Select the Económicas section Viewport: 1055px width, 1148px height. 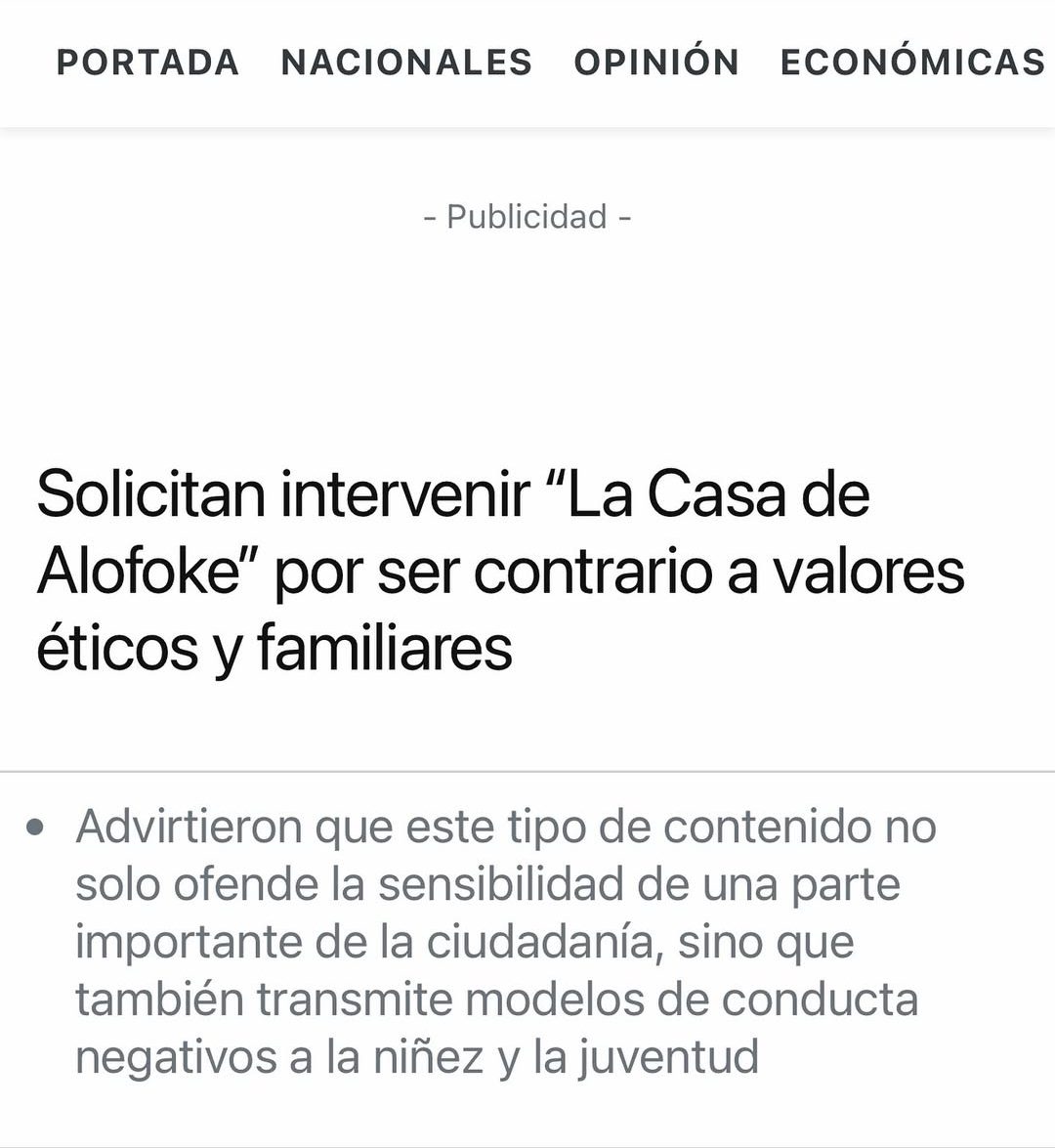pos(912,63)
